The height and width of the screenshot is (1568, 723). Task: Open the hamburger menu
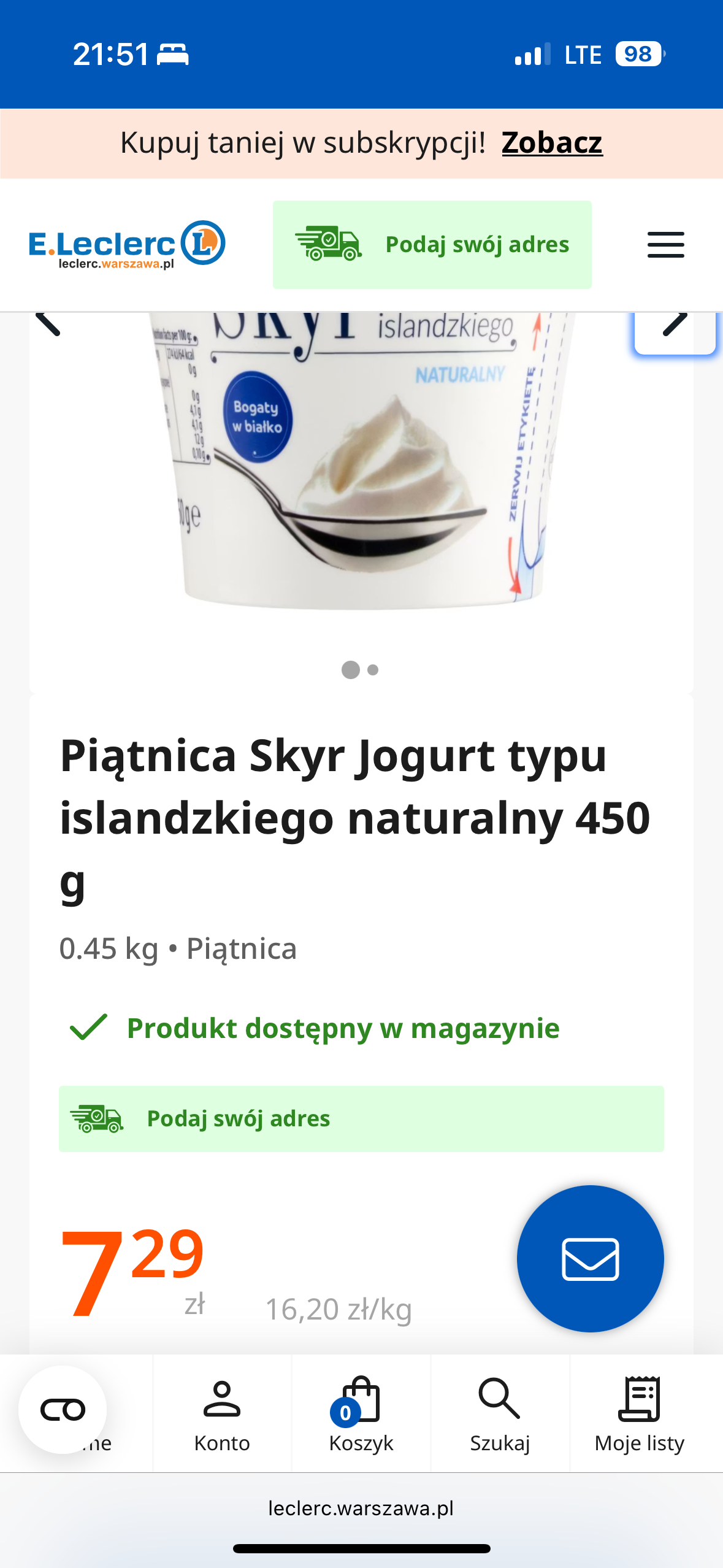coord(665,245)
